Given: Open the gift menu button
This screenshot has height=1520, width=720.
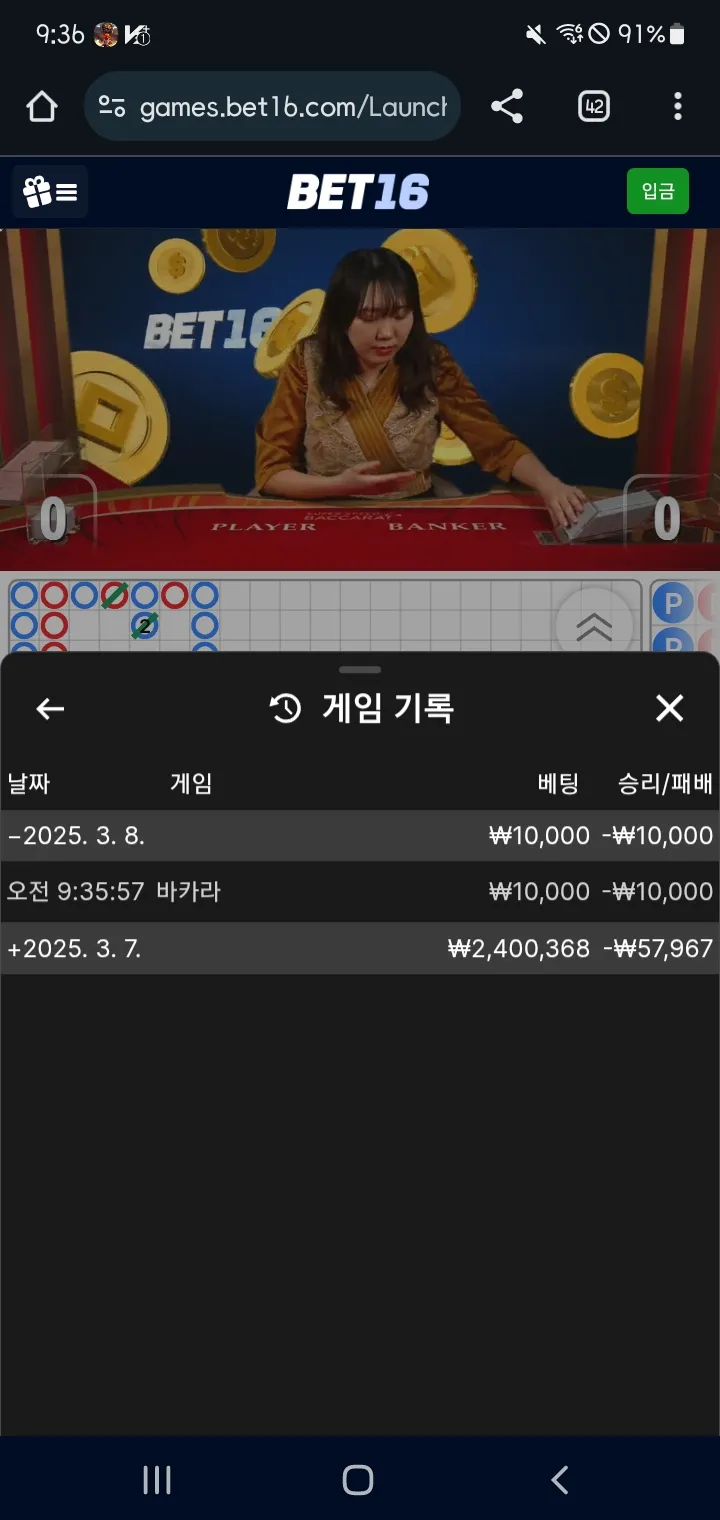Looking at the screenshot, I should point(50,192).
